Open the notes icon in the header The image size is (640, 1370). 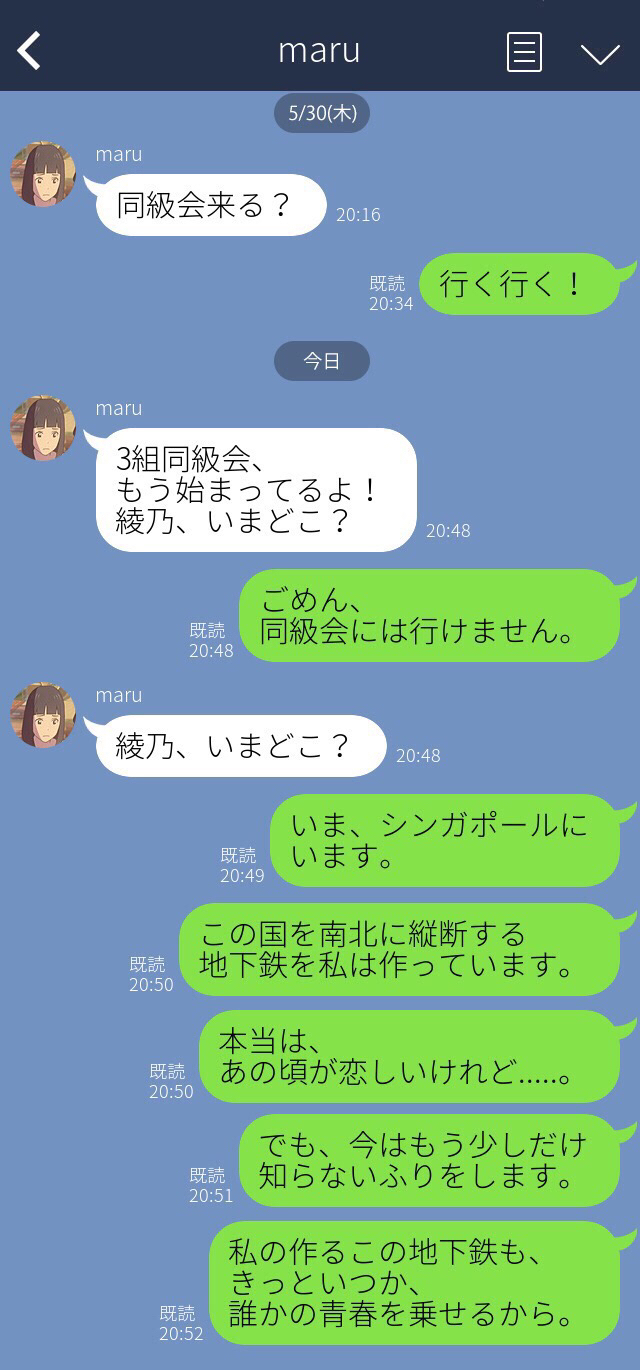click(524, 52)
